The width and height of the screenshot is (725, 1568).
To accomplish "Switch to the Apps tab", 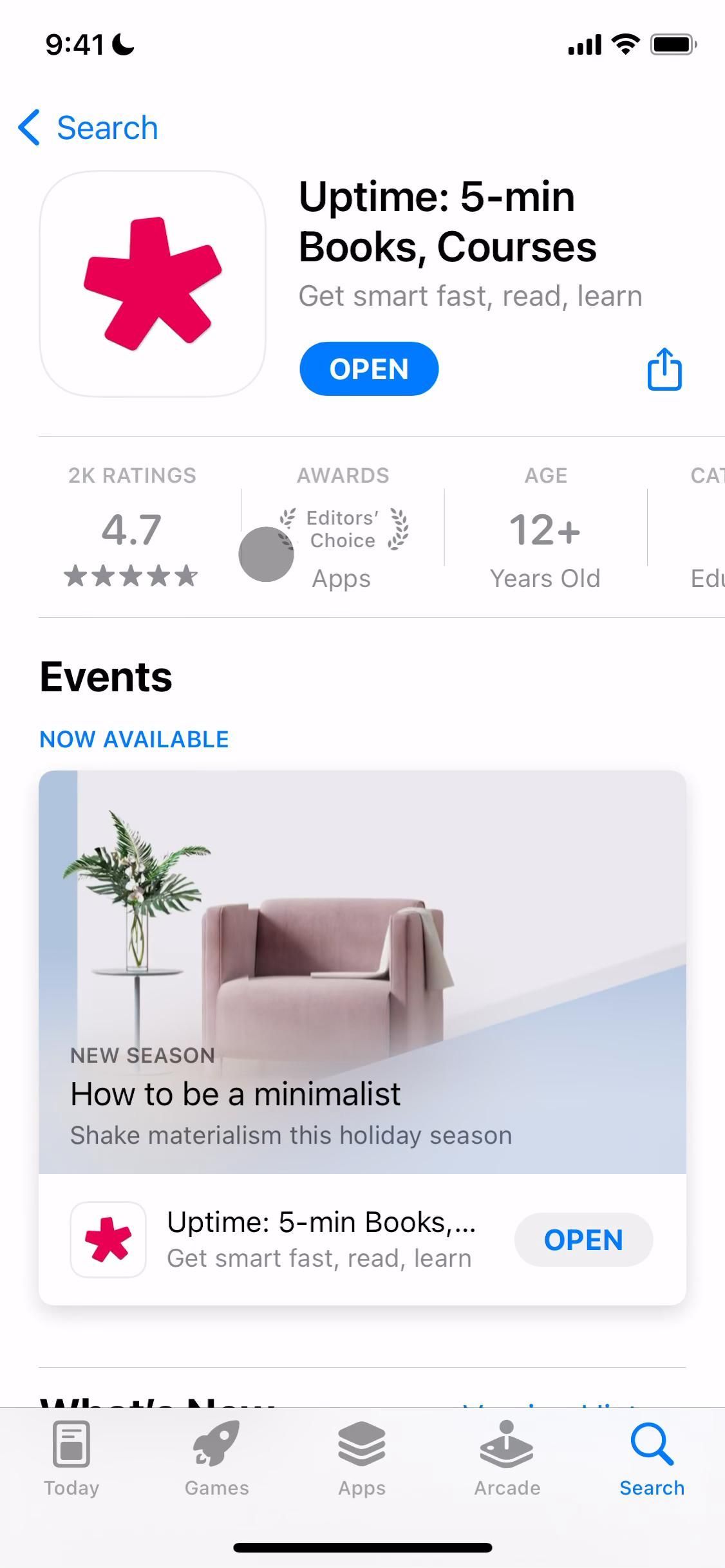I will coord(362,1460).
